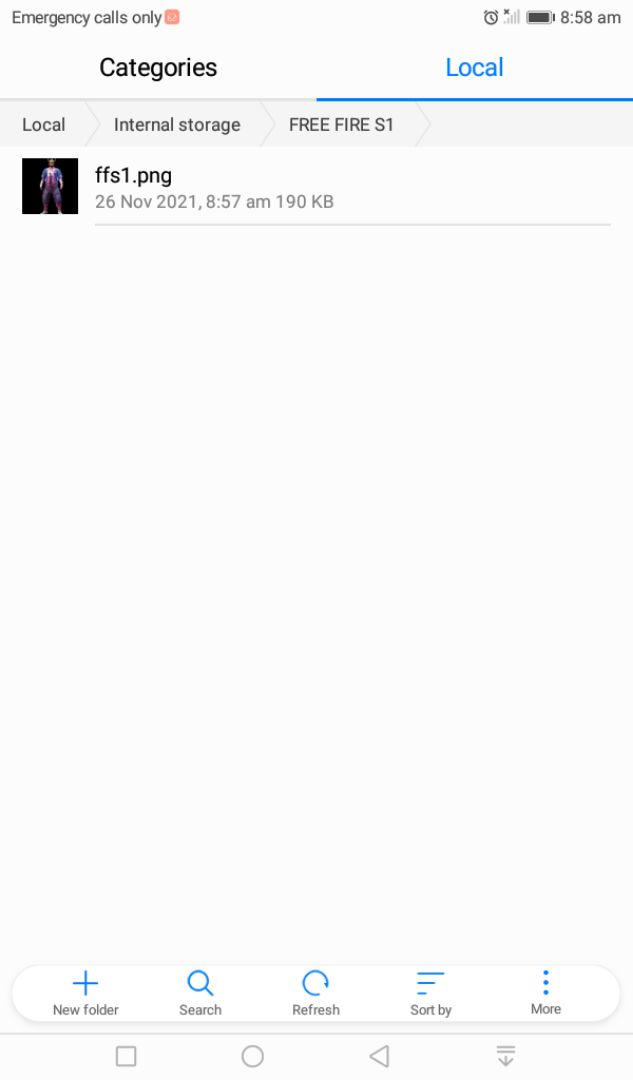Screen dimensions: 633x1080
Task: Select the Local tab
Action: click(x=474, y=68)
